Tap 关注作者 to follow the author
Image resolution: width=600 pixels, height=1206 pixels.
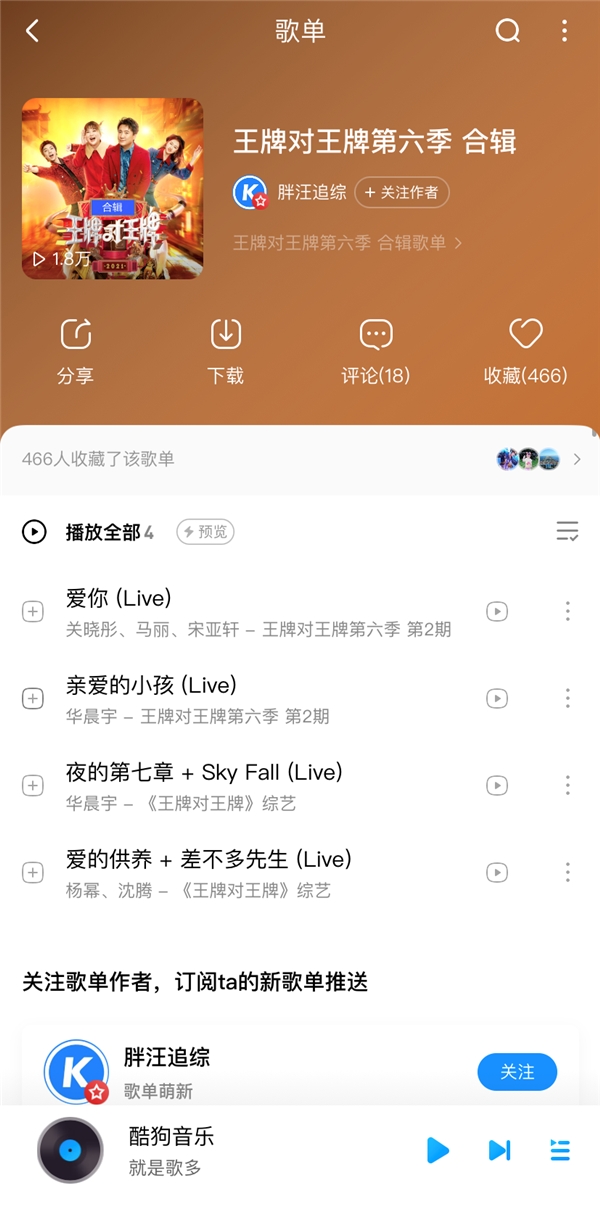coord(402,193)
